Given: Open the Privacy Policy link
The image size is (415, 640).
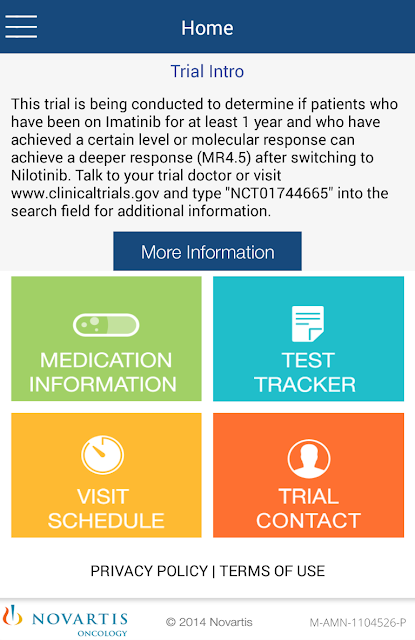Looking at the screenshot, I should (149, 571).
